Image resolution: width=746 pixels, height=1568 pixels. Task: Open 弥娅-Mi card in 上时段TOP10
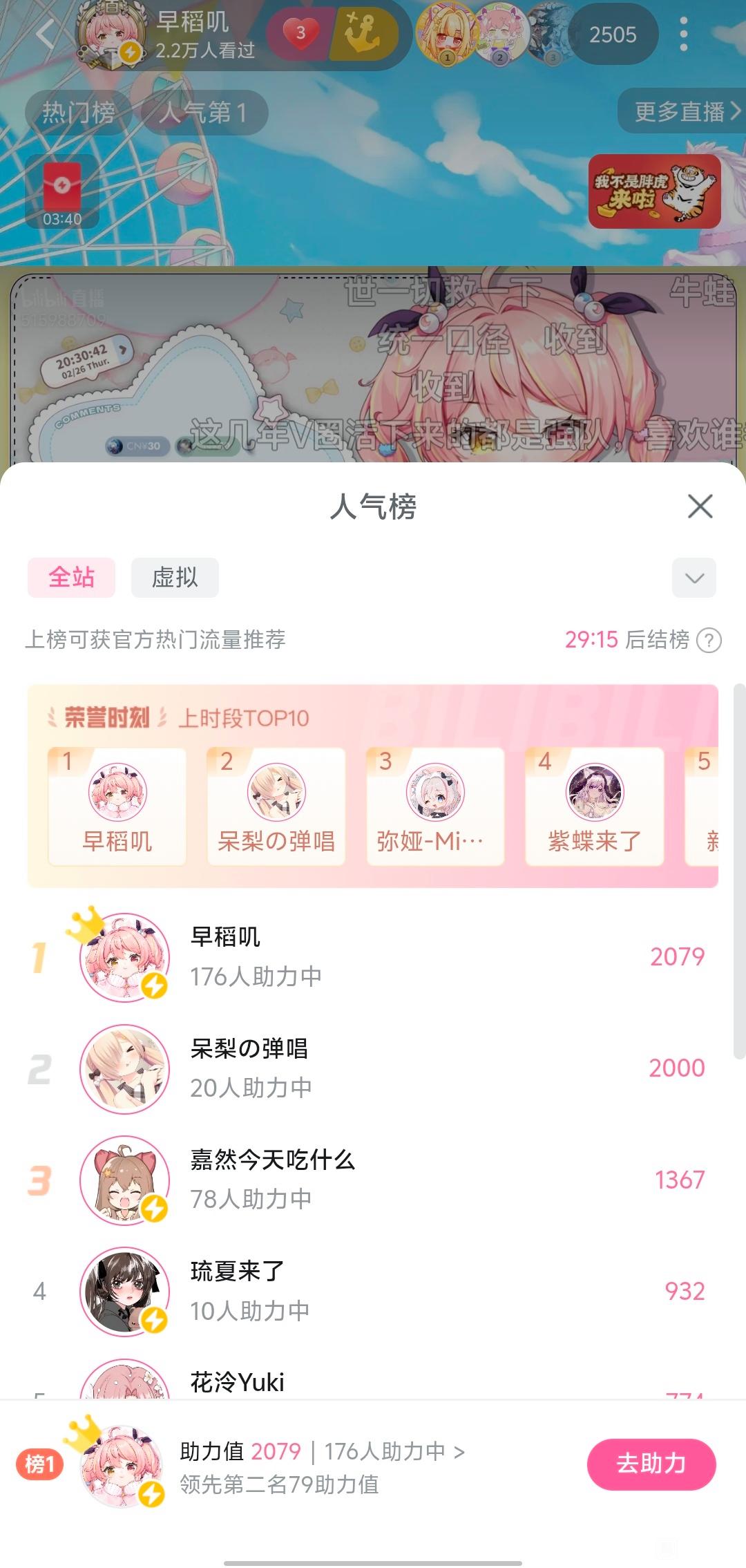435,806
